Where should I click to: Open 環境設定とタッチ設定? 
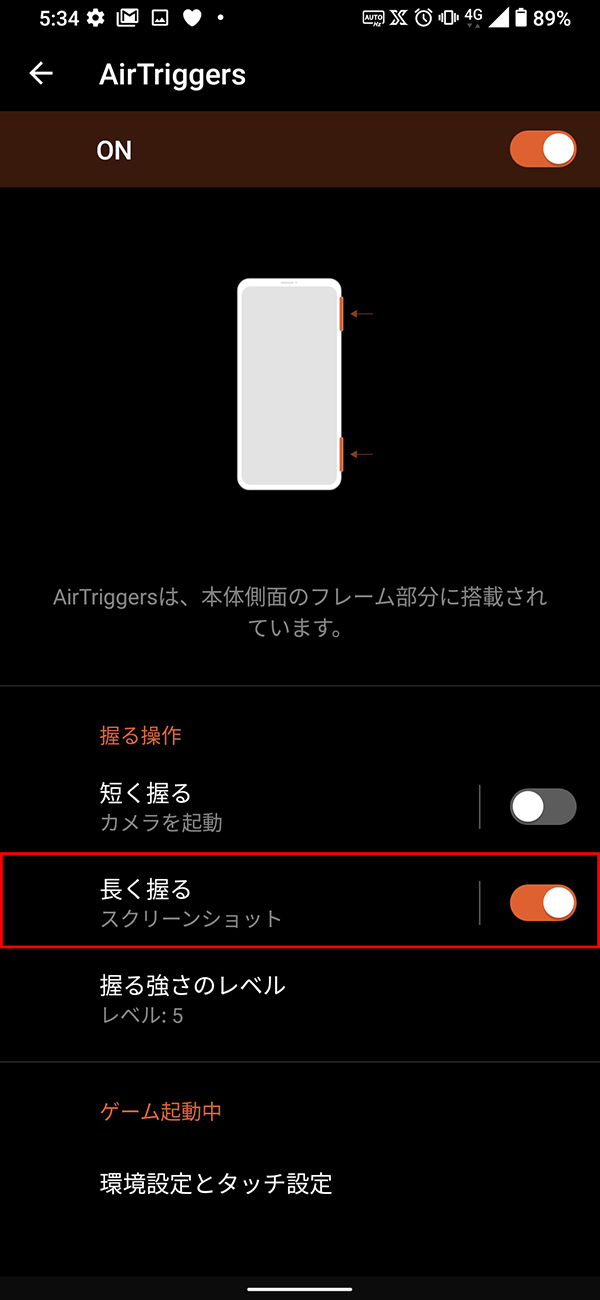click(x=216, y=1184)
